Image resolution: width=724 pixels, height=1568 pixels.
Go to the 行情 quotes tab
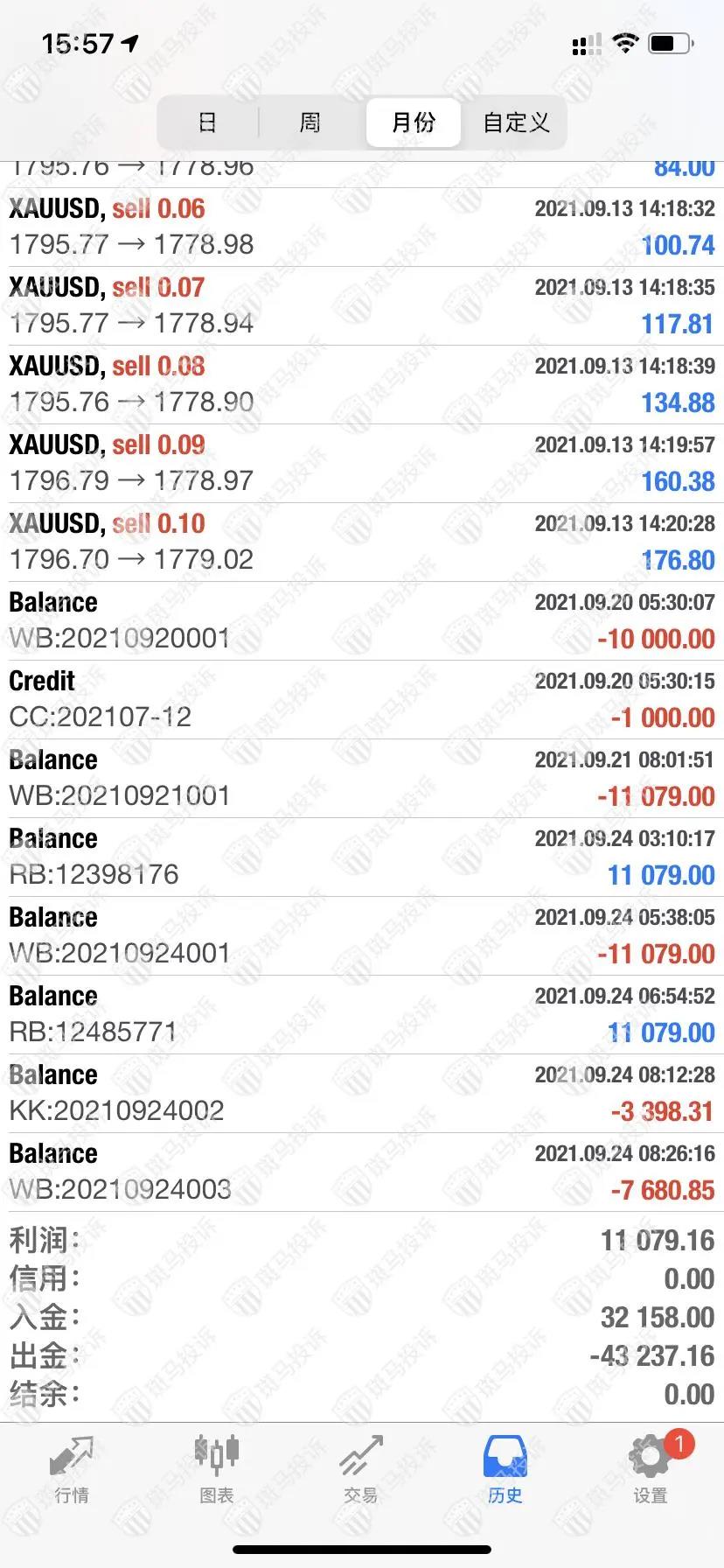[72, 1470]
